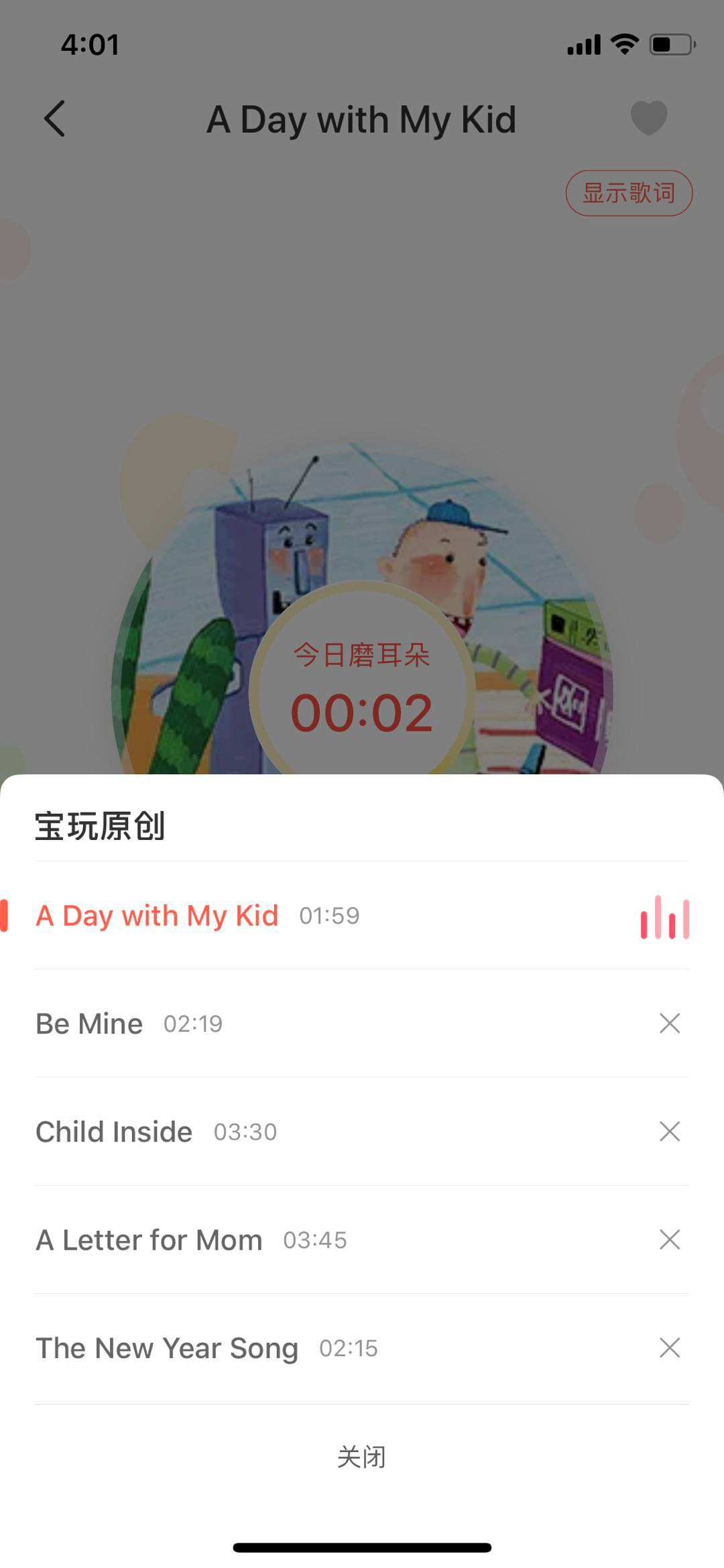The image size is (724, 1568).
Task: Play The New Year Song
Action: 167,1348
